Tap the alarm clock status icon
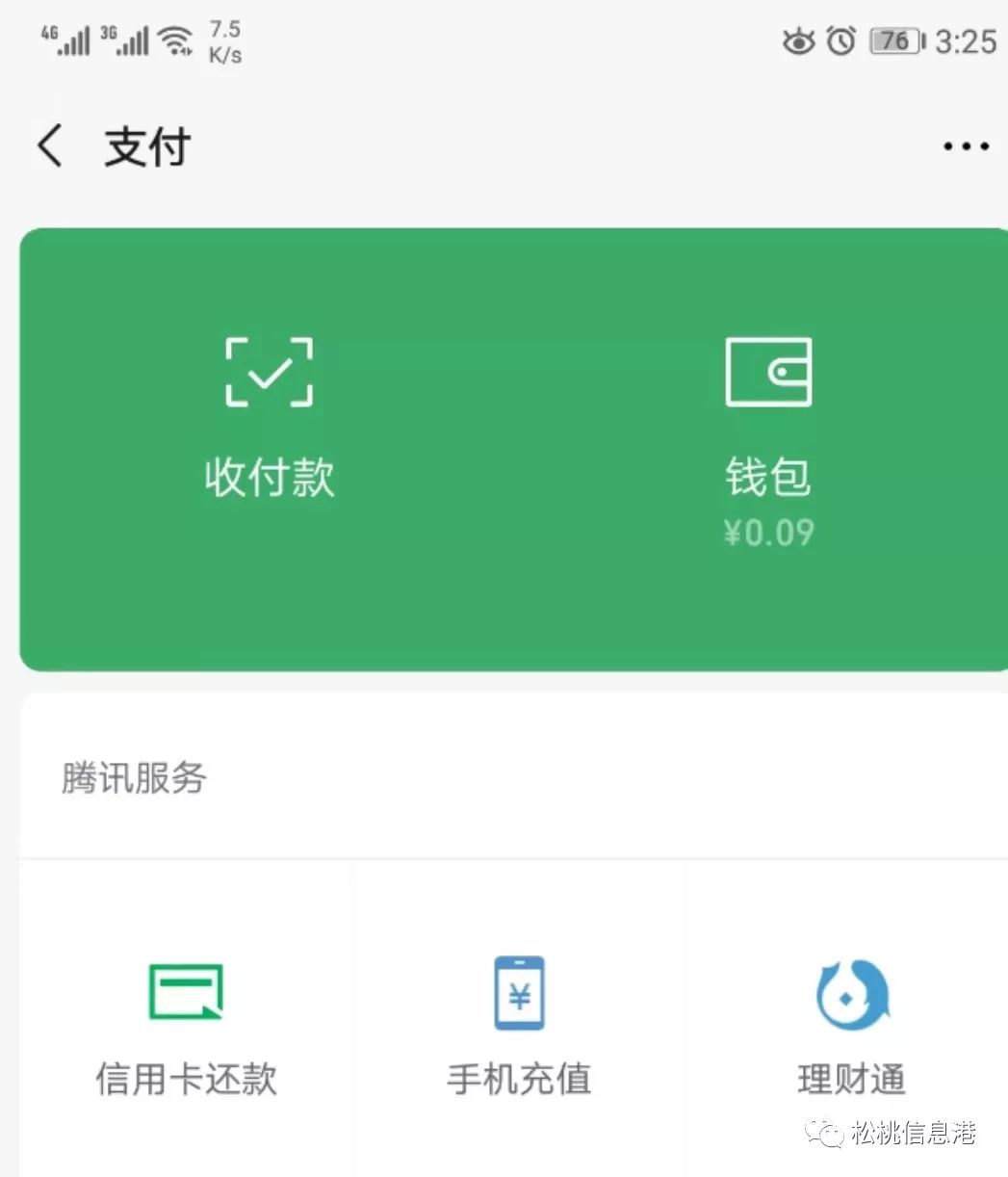 tap(840, 40)
